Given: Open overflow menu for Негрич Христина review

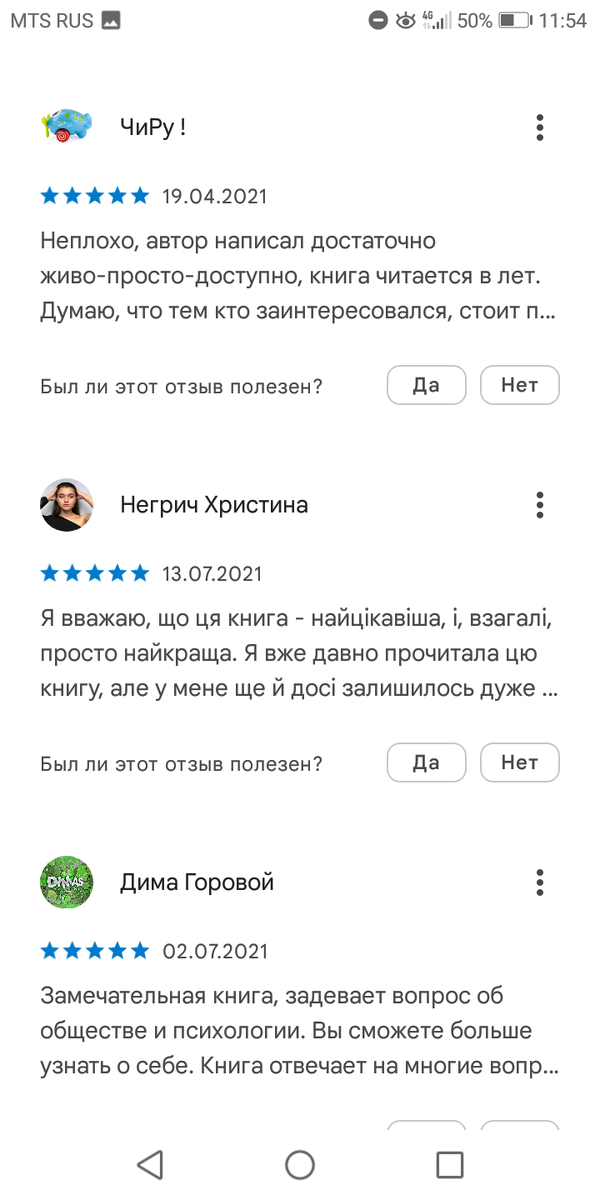Looking at the screenshot, I should pos(540,505).
